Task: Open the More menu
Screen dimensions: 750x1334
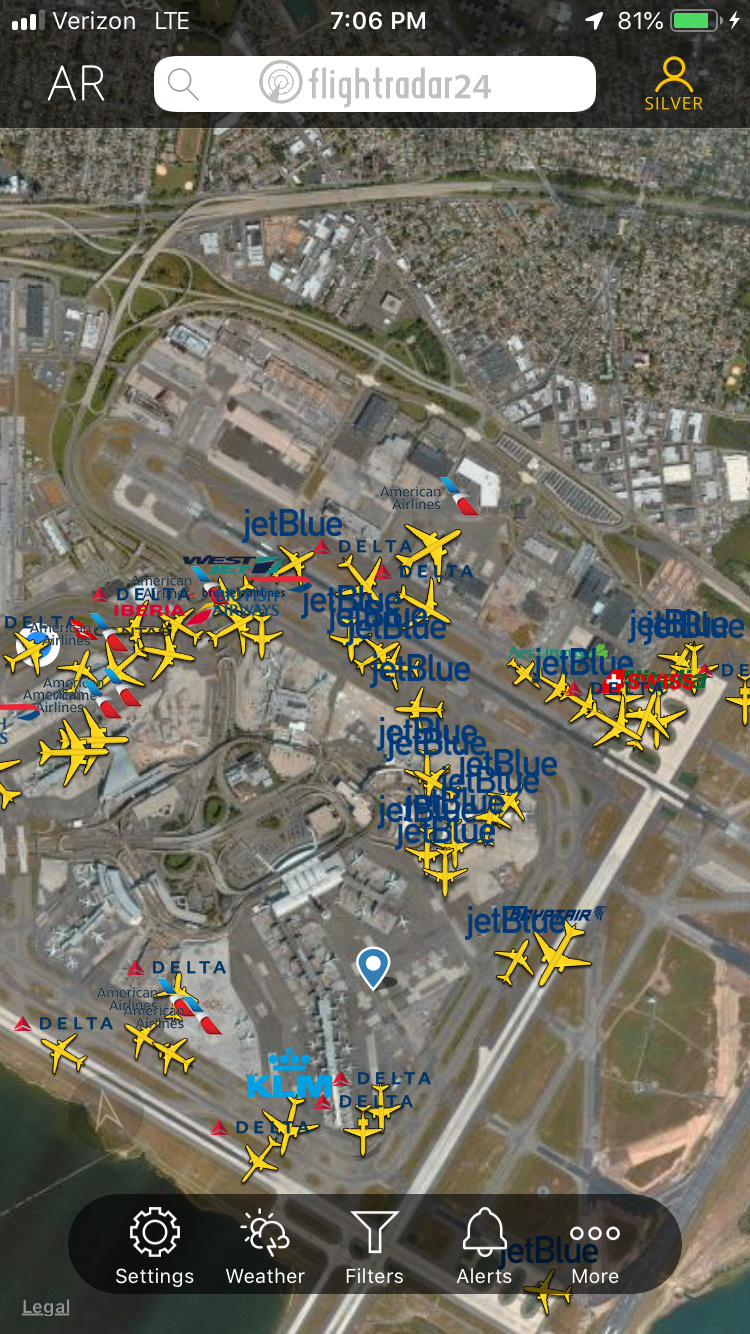Action: tap(595, 1246)
